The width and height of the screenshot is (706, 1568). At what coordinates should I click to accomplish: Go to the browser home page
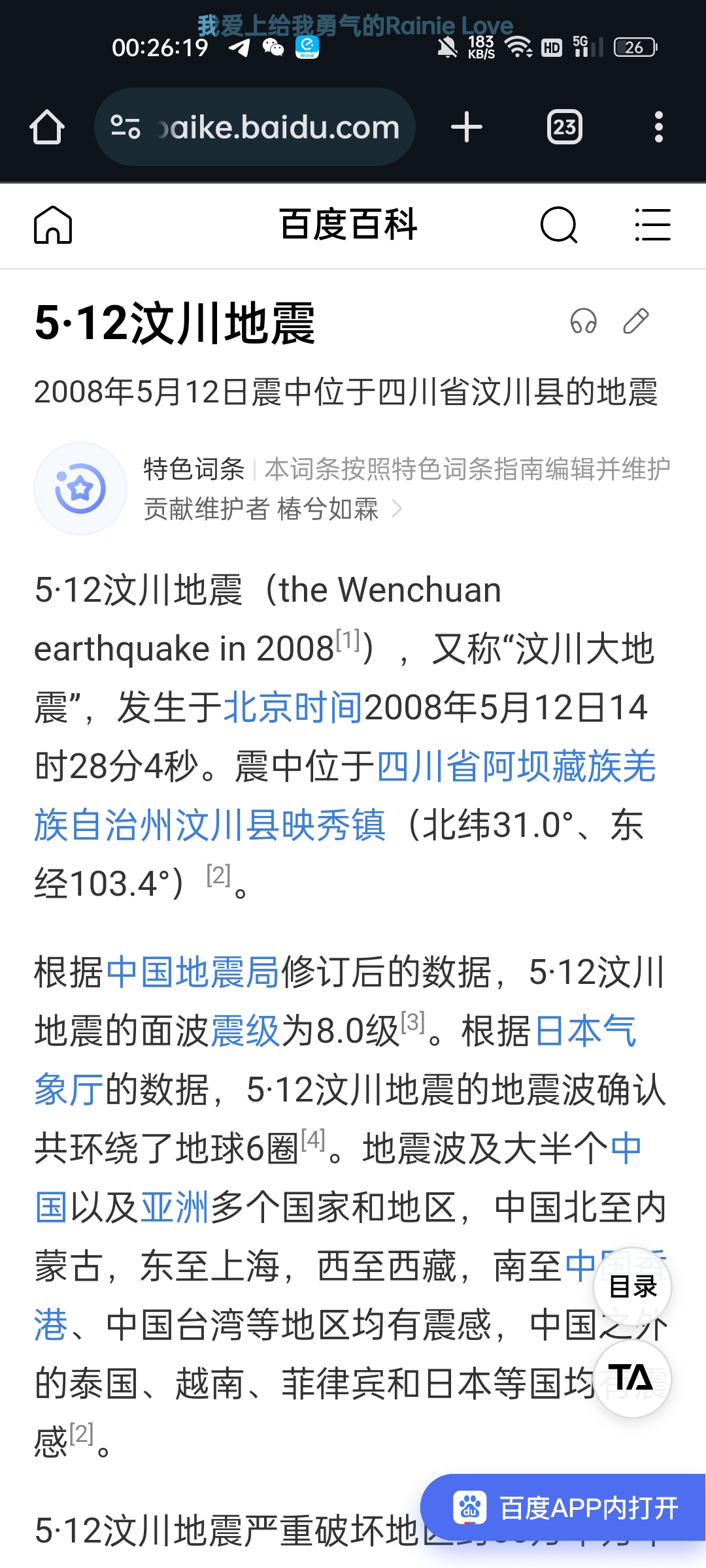[x=47, y=127]
